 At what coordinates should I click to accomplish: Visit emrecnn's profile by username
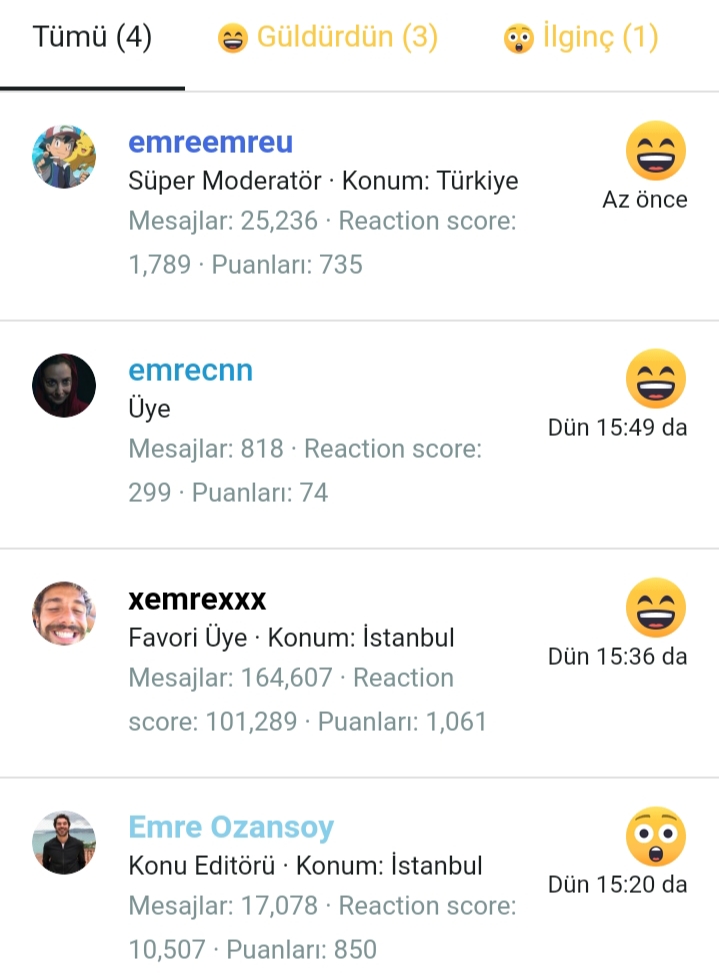pyautogui.click(x=190, y=371)
